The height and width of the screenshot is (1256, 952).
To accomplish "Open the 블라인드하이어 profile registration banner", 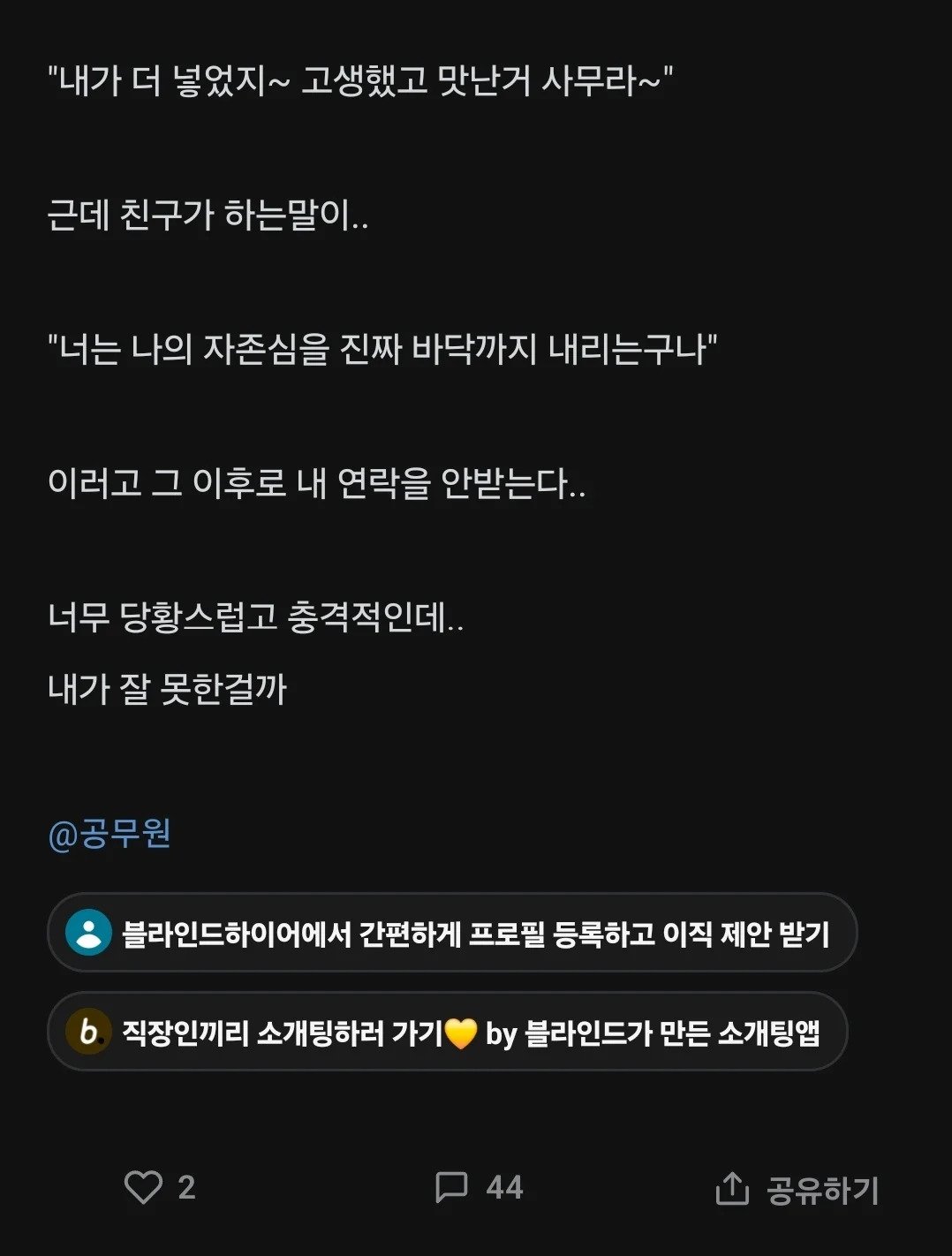I will pyautogui.click(x=451, y=933).
